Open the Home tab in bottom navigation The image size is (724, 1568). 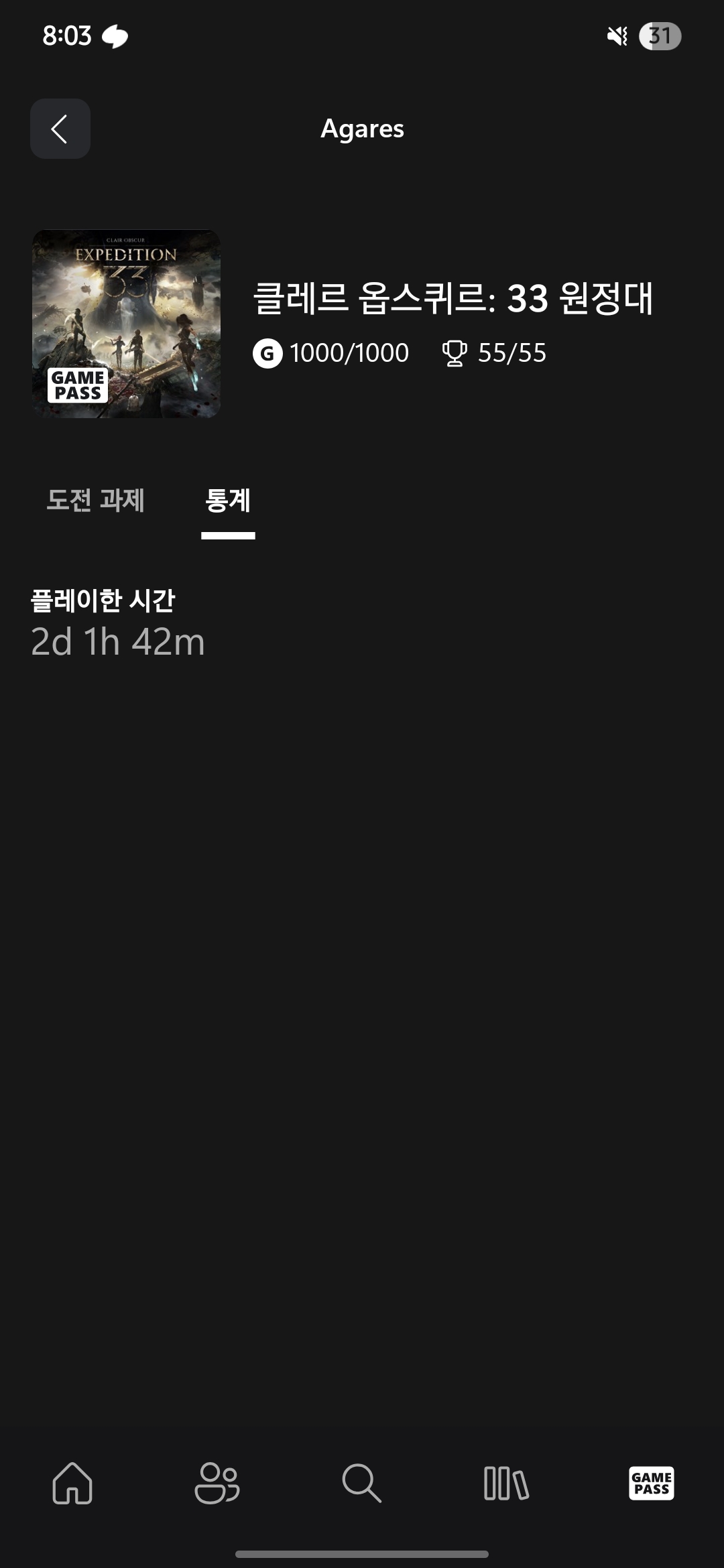72,1482
